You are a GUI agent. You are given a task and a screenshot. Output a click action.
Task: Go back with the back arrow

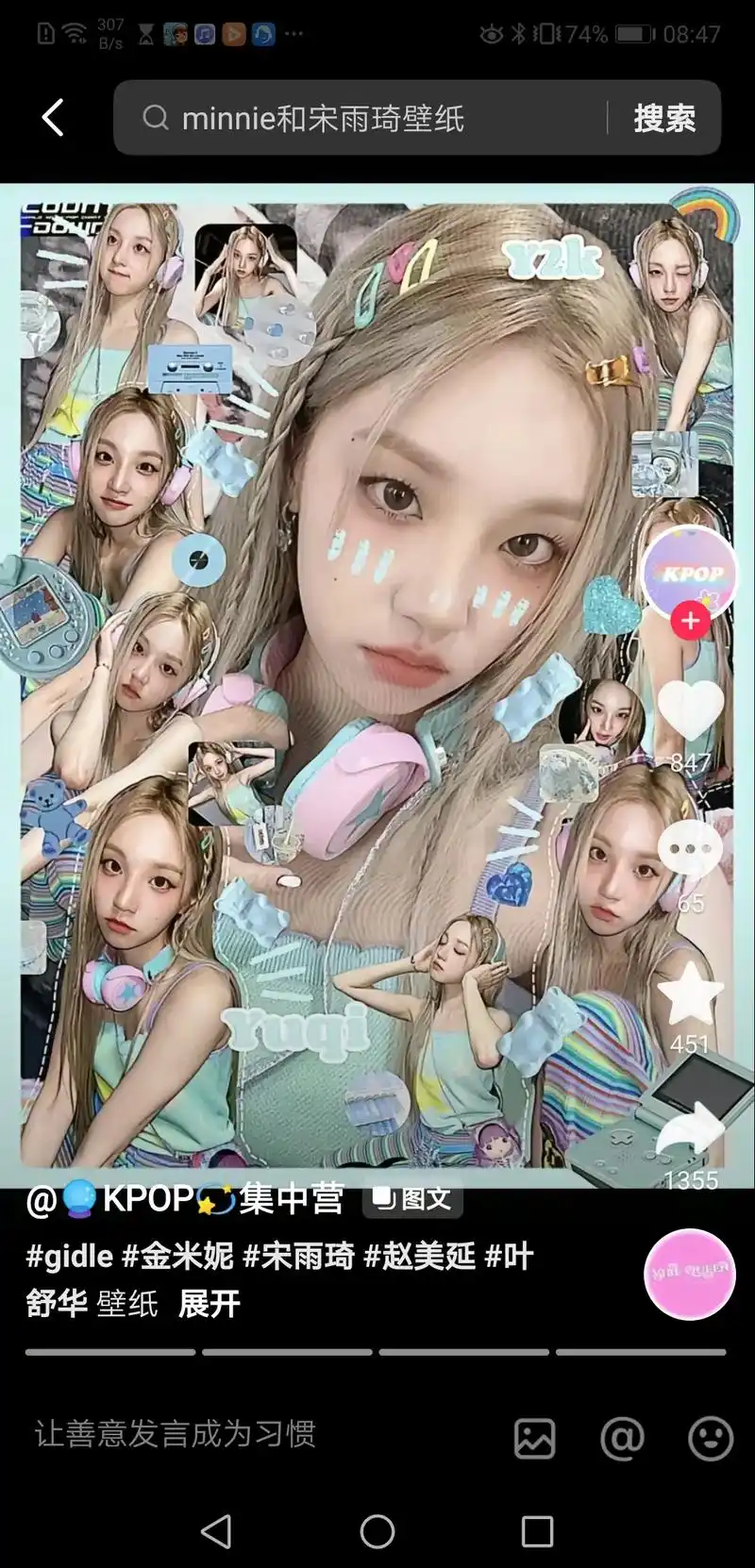click(x=52, y=116)
